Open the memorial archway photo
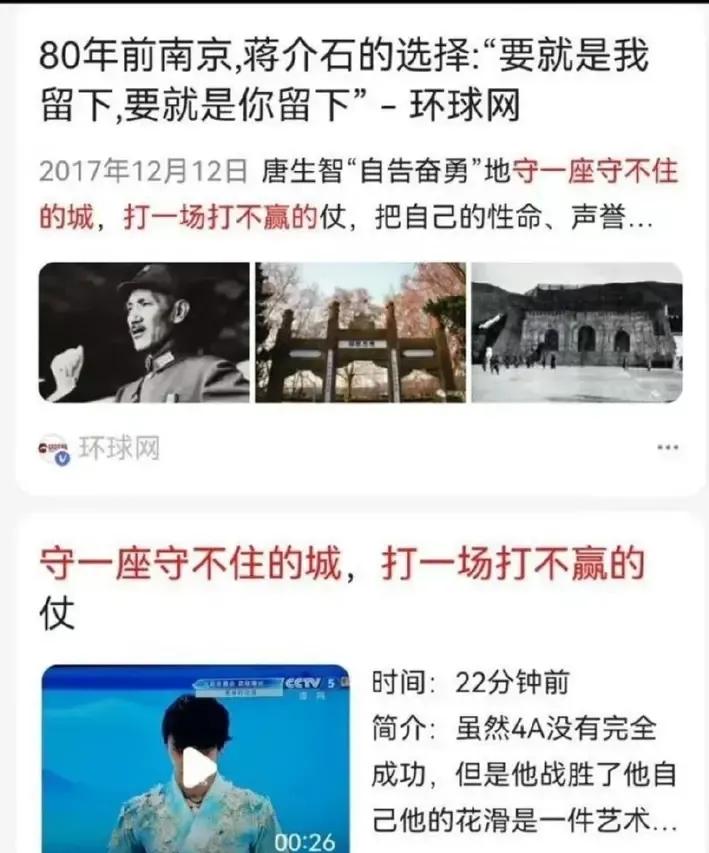 pyautogui.click(x=360, y=333)
